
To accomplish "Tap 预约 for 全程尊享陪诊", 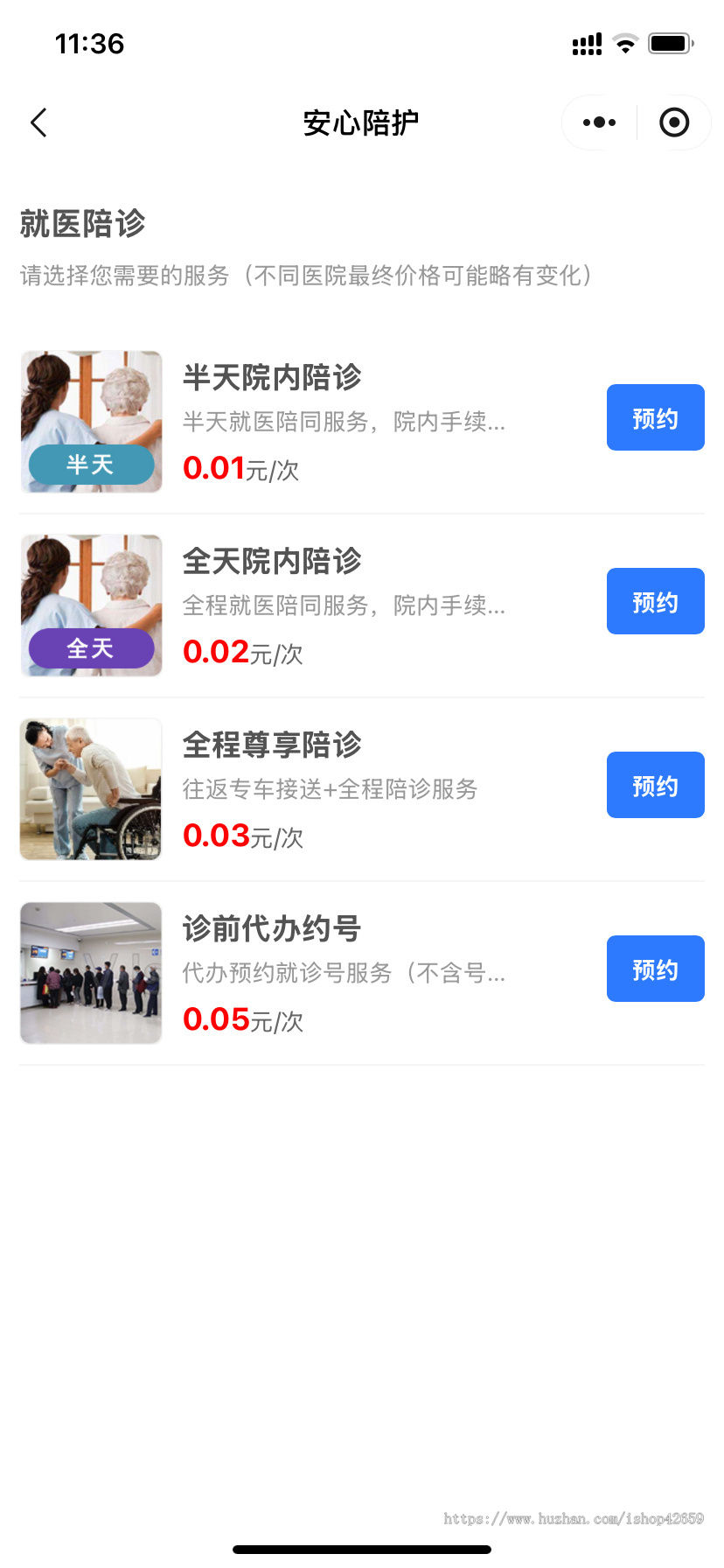I will pos(655,785).
